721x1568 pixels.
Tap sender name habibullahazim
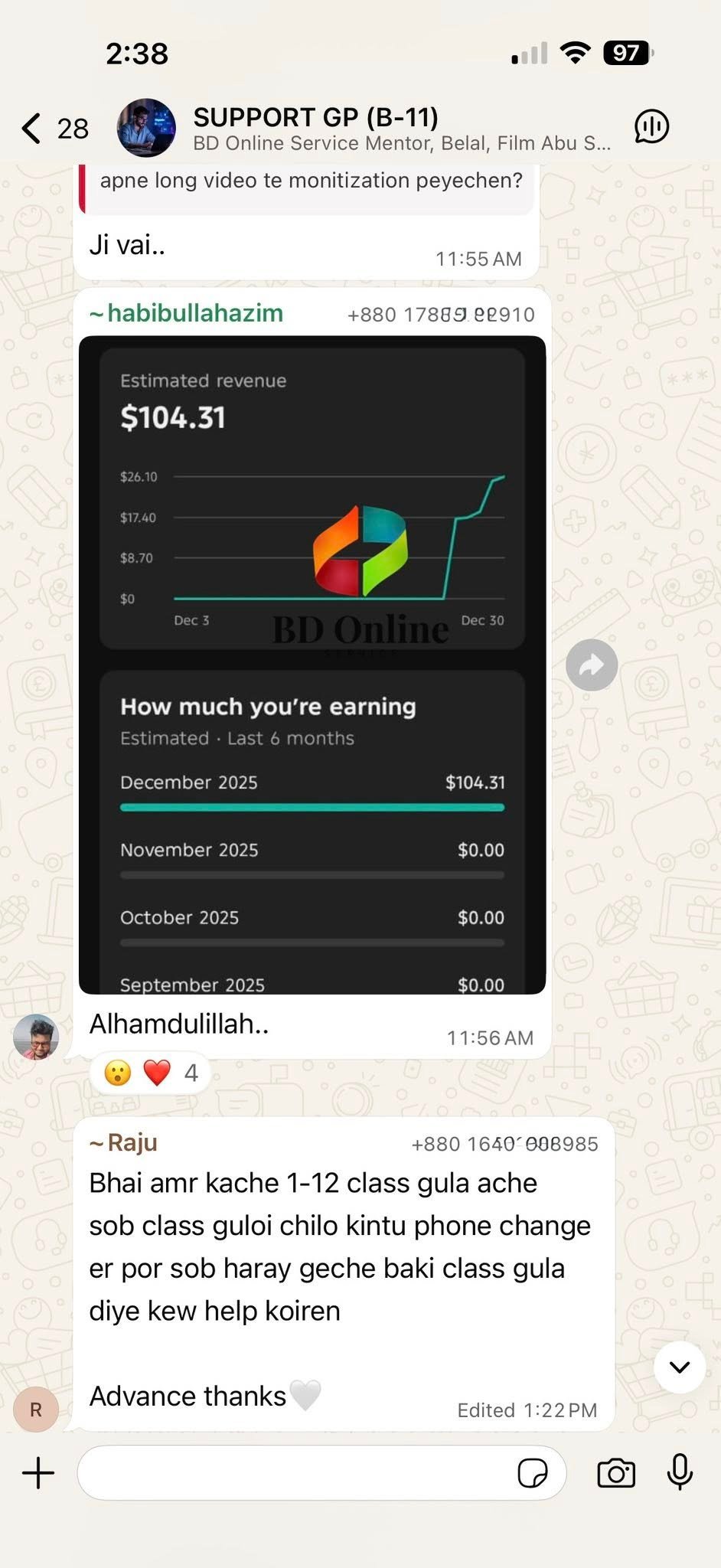click(194, 313)
